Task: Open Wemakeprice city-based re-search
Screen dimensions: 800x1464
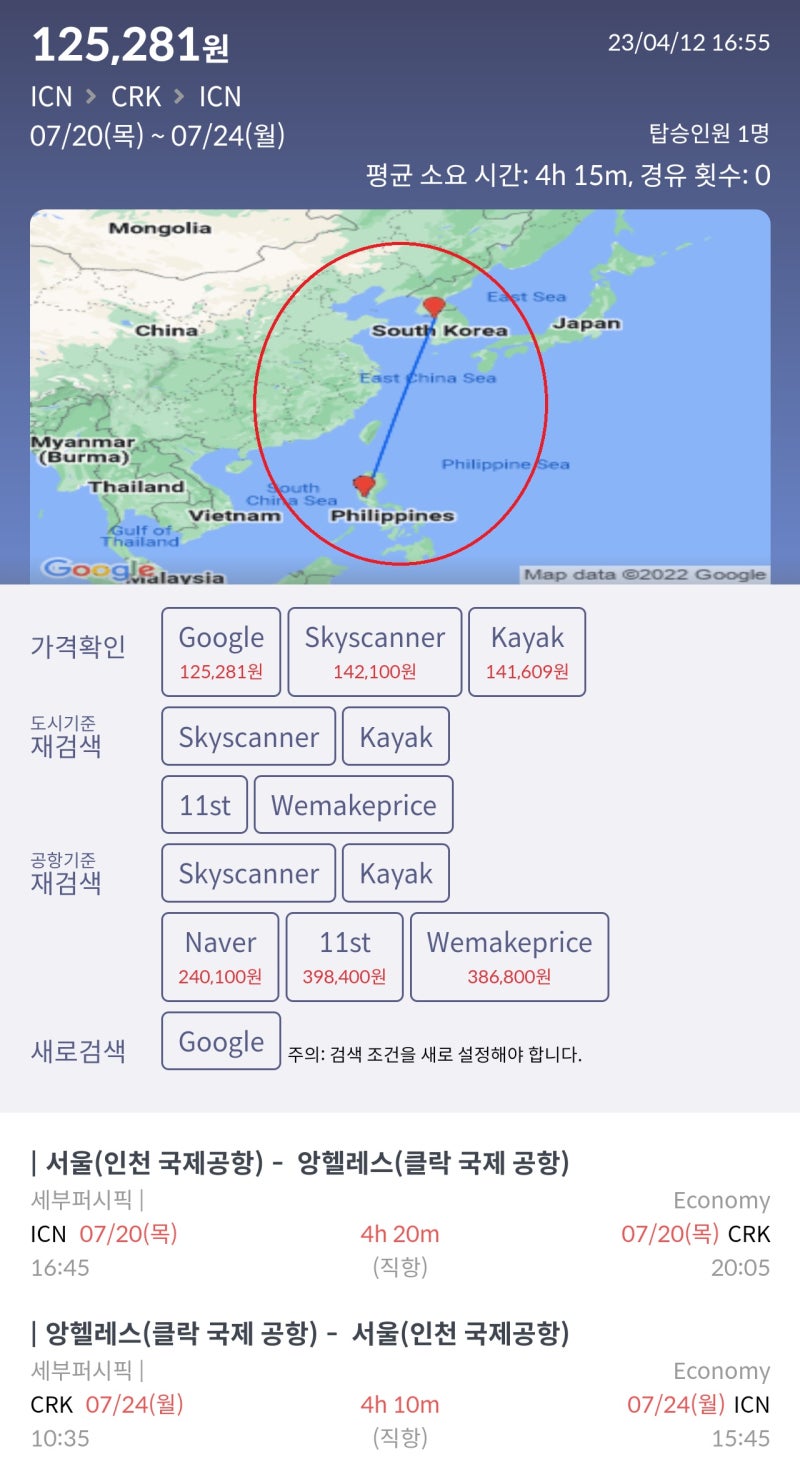Action: pyautogui.click(x=355, y=804)
